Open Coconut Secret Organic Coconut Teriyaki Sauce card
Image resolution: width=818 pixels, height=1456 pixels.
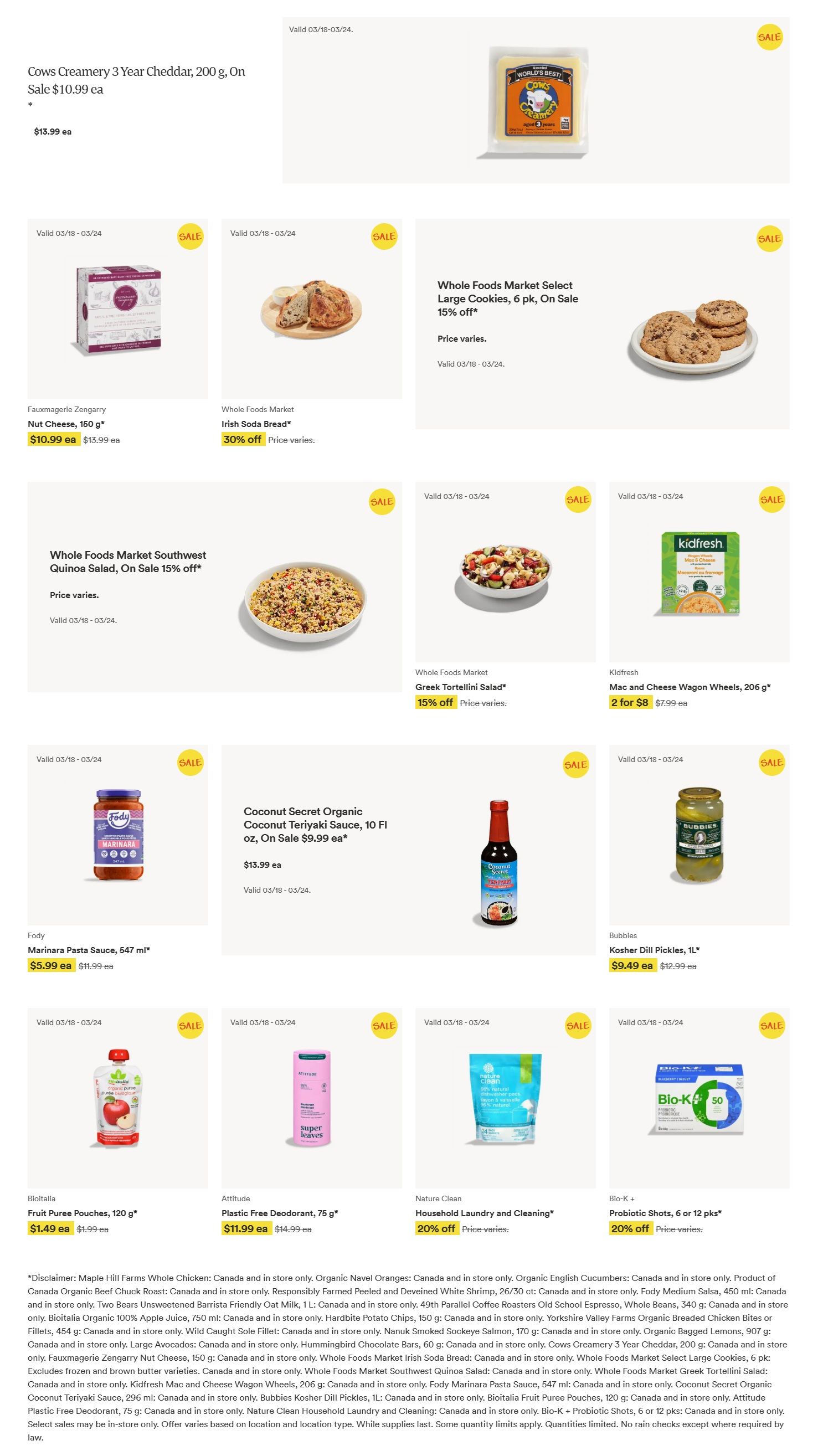tap(408, 850)
